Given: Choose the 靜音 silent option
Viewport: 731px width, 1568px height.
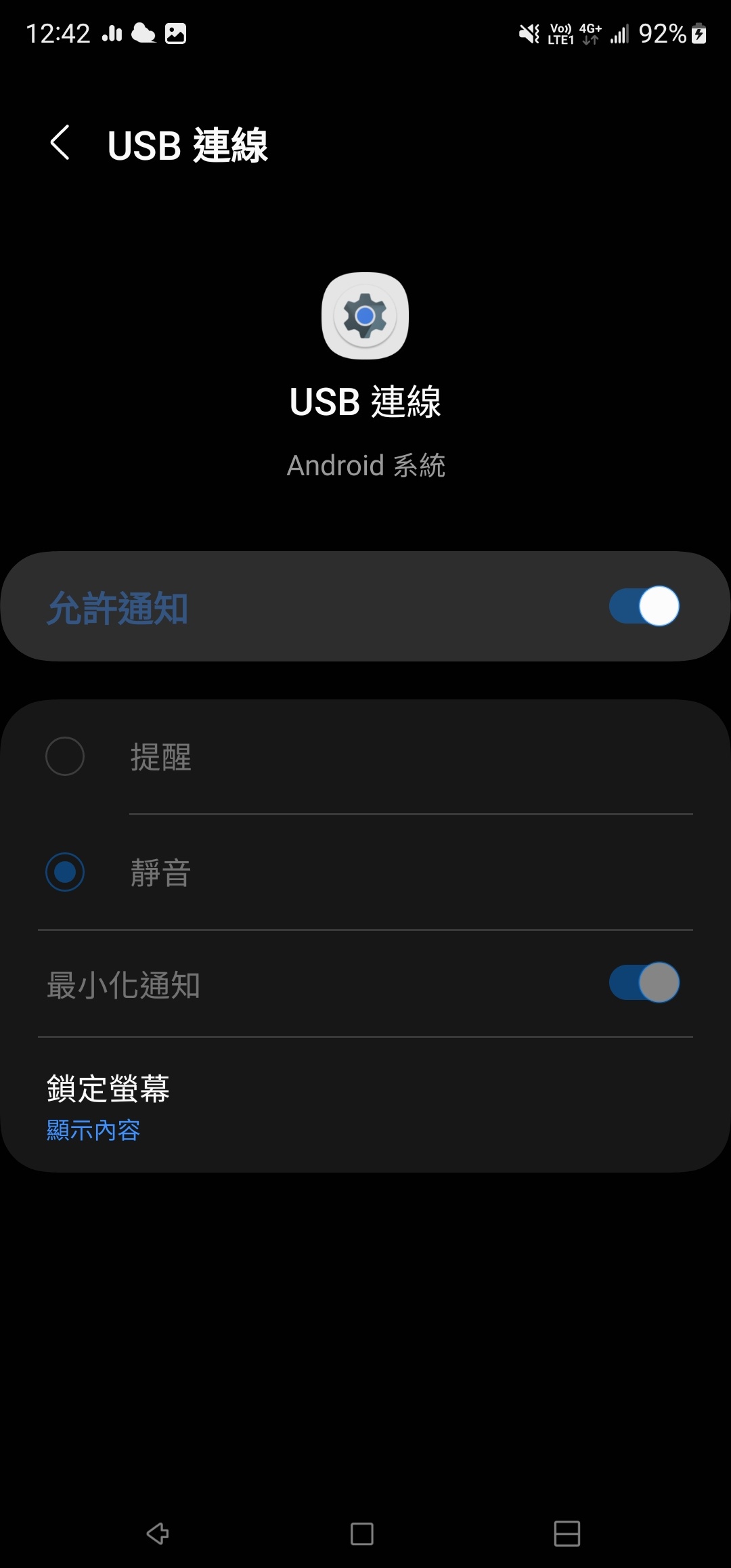Looking at the screenshot, I should (65, 872).
